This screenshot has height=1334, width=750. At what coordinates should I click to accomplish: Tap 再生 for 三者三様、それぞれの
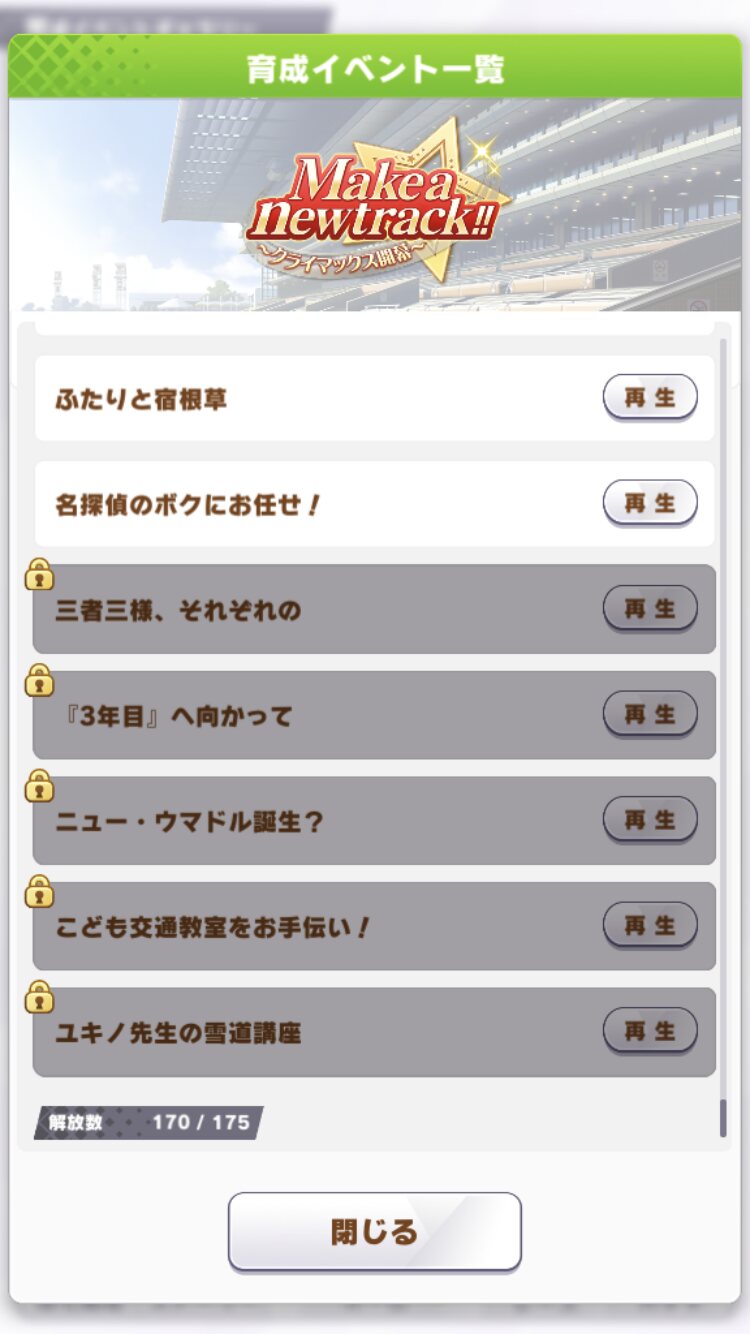click(x=650, y=609)
